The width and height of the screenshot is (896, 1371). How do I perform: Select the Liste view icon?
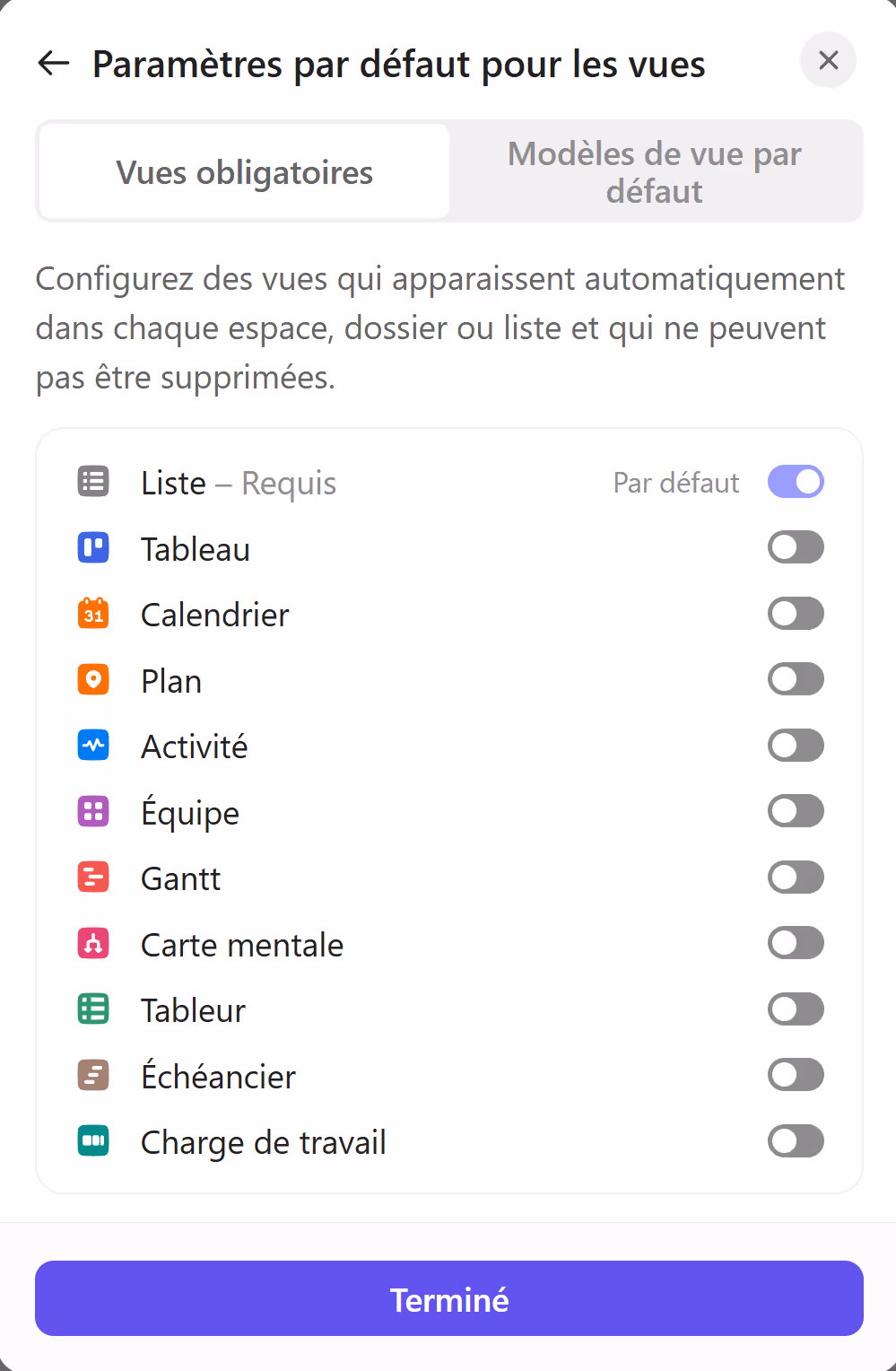tap(92, 482)
